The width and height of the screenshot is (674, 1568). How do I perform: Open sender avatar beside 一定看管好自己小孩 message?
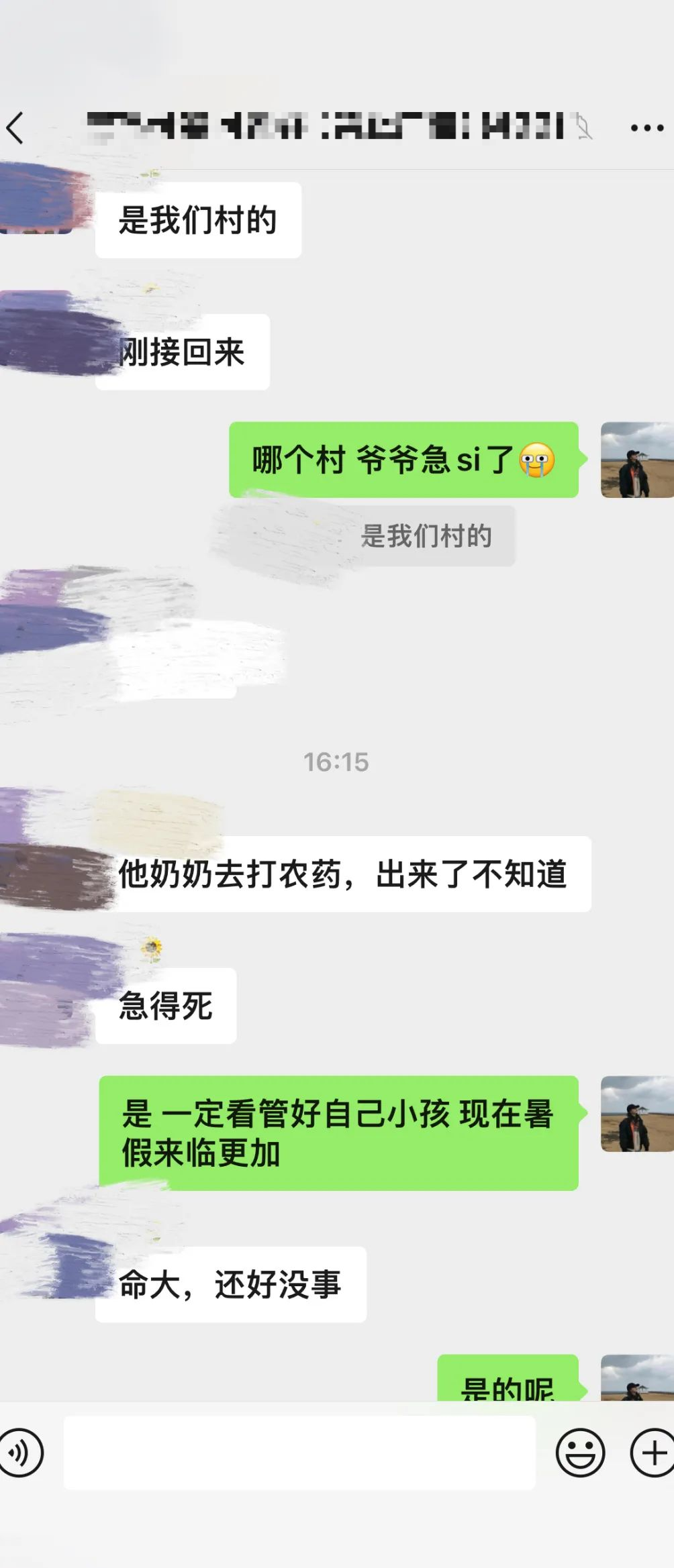[x=636, y=1114]
